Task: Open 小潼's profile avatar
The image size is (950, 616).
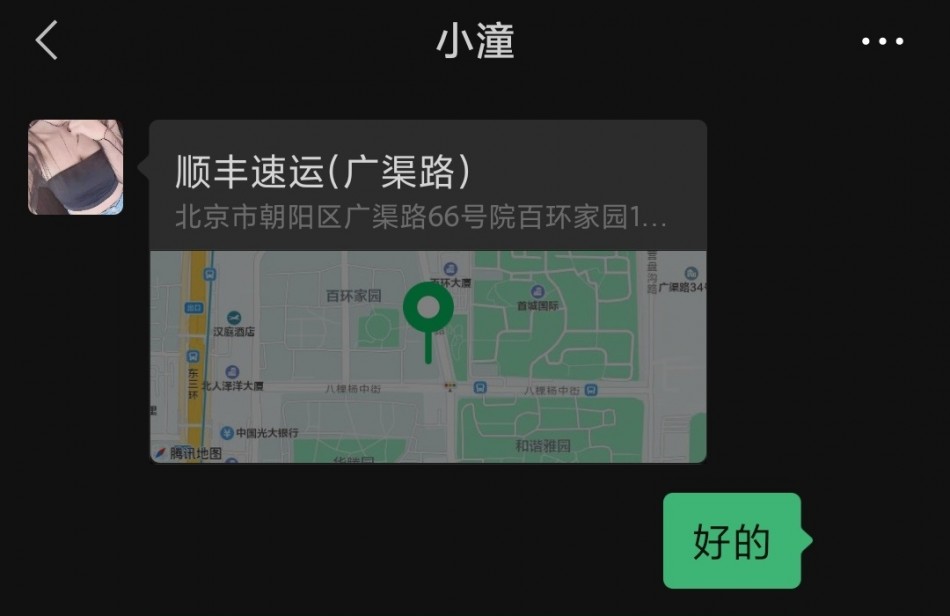Action: click(75, 167)
